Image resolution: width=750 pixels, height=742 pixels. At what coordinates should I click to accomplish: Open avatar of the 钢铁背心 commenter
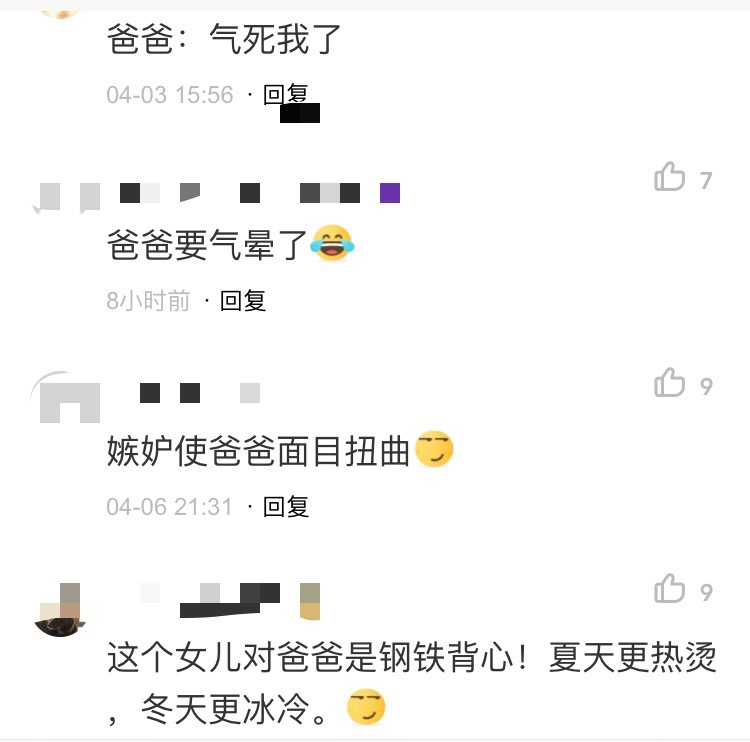pos(60,609)
